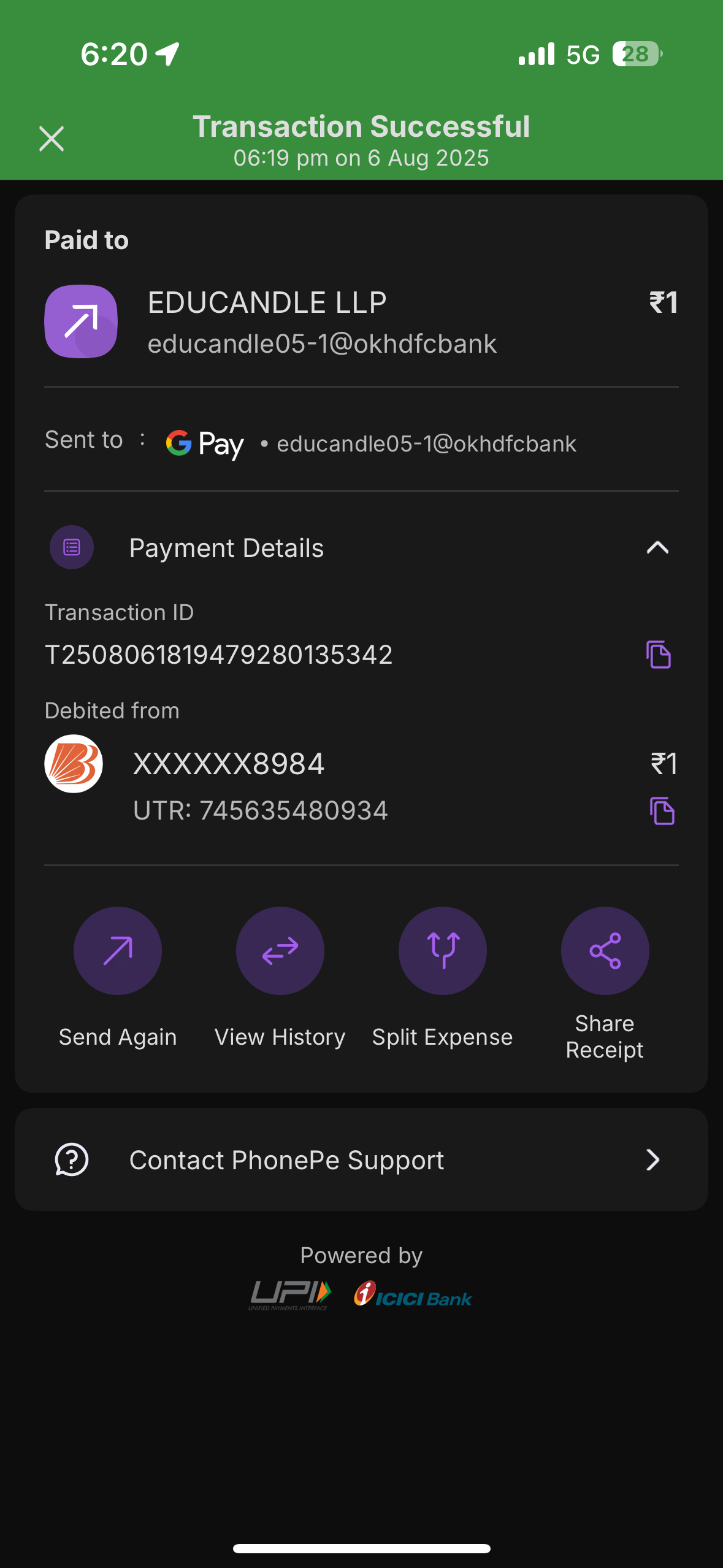The image size is (723, 1568).
Task: Select Split Expense
Action: pyautogui.click(x=443, y=950)
